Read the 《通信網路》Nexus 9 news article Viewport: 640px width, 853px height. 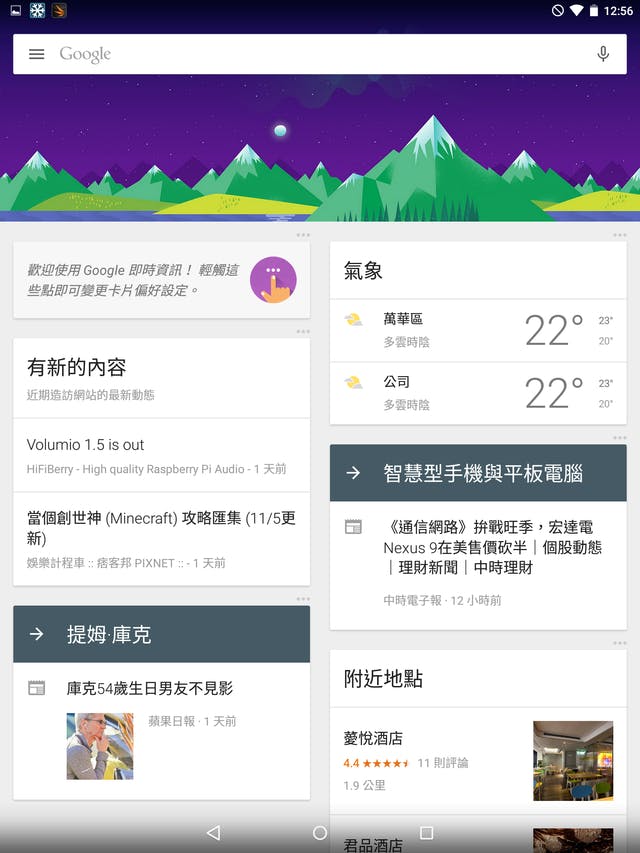point(478,560)
